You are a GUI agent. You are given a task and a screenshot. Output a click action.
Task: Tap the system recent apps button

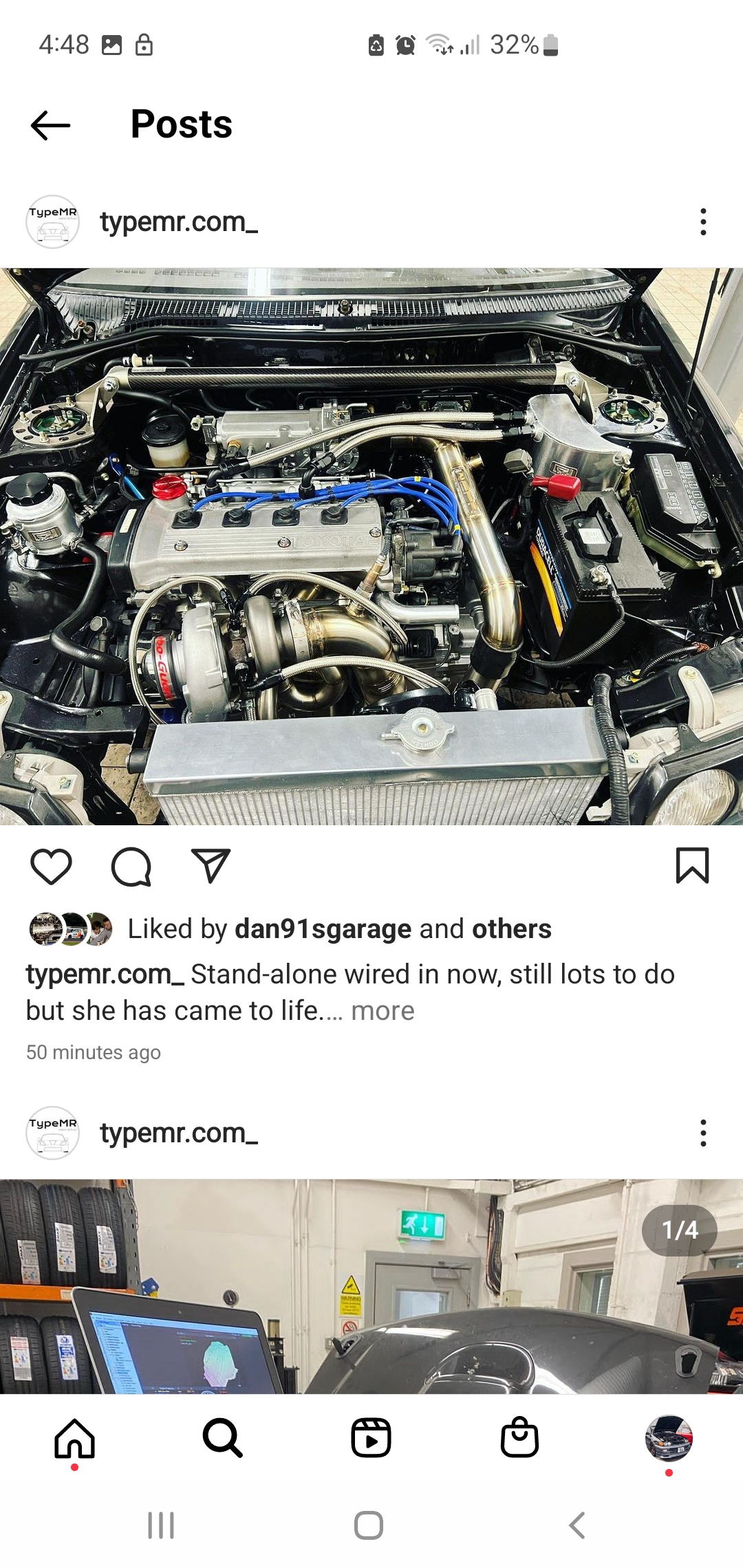(161, 1525)
